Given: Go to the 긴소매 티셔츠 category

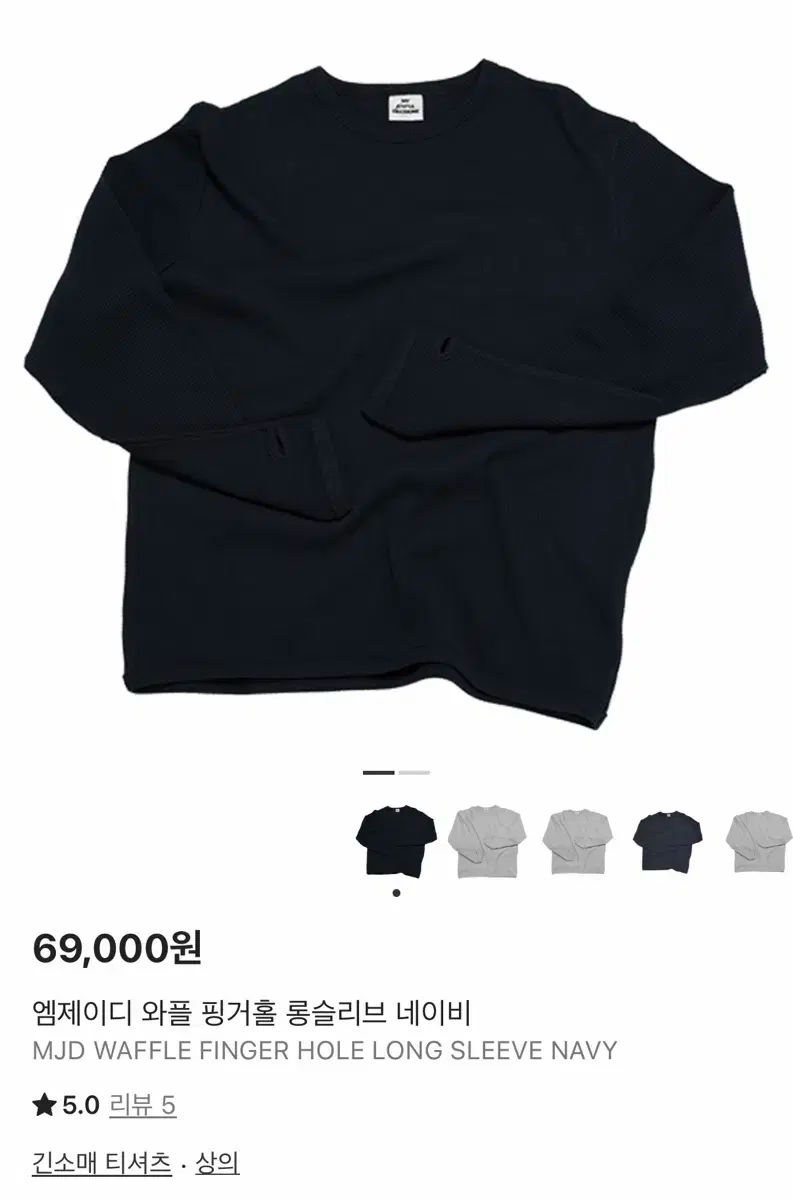Looking at the screenshot, I should pyautogui.click(x=101, y=1163).
